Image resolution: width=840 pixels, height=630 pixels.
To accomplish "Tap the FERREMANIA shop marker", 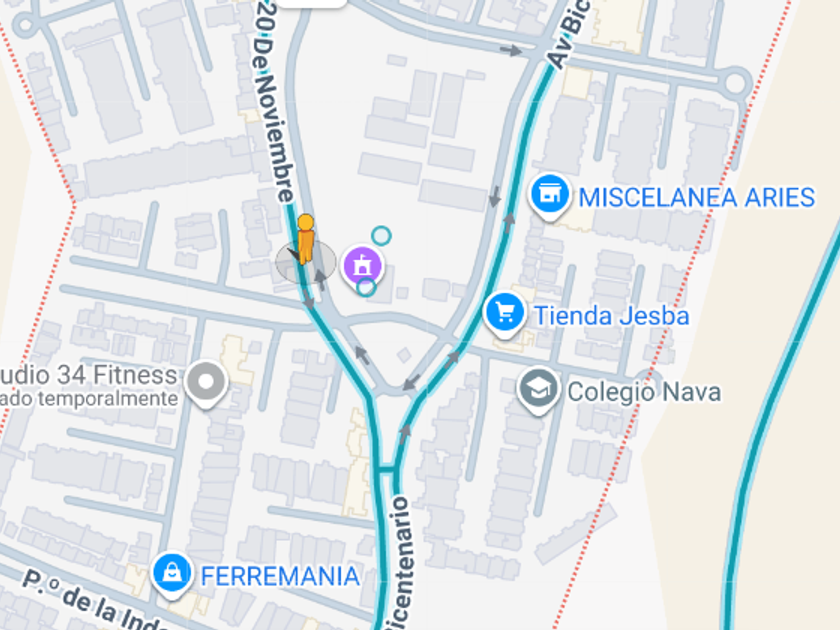I will [173, 574].
